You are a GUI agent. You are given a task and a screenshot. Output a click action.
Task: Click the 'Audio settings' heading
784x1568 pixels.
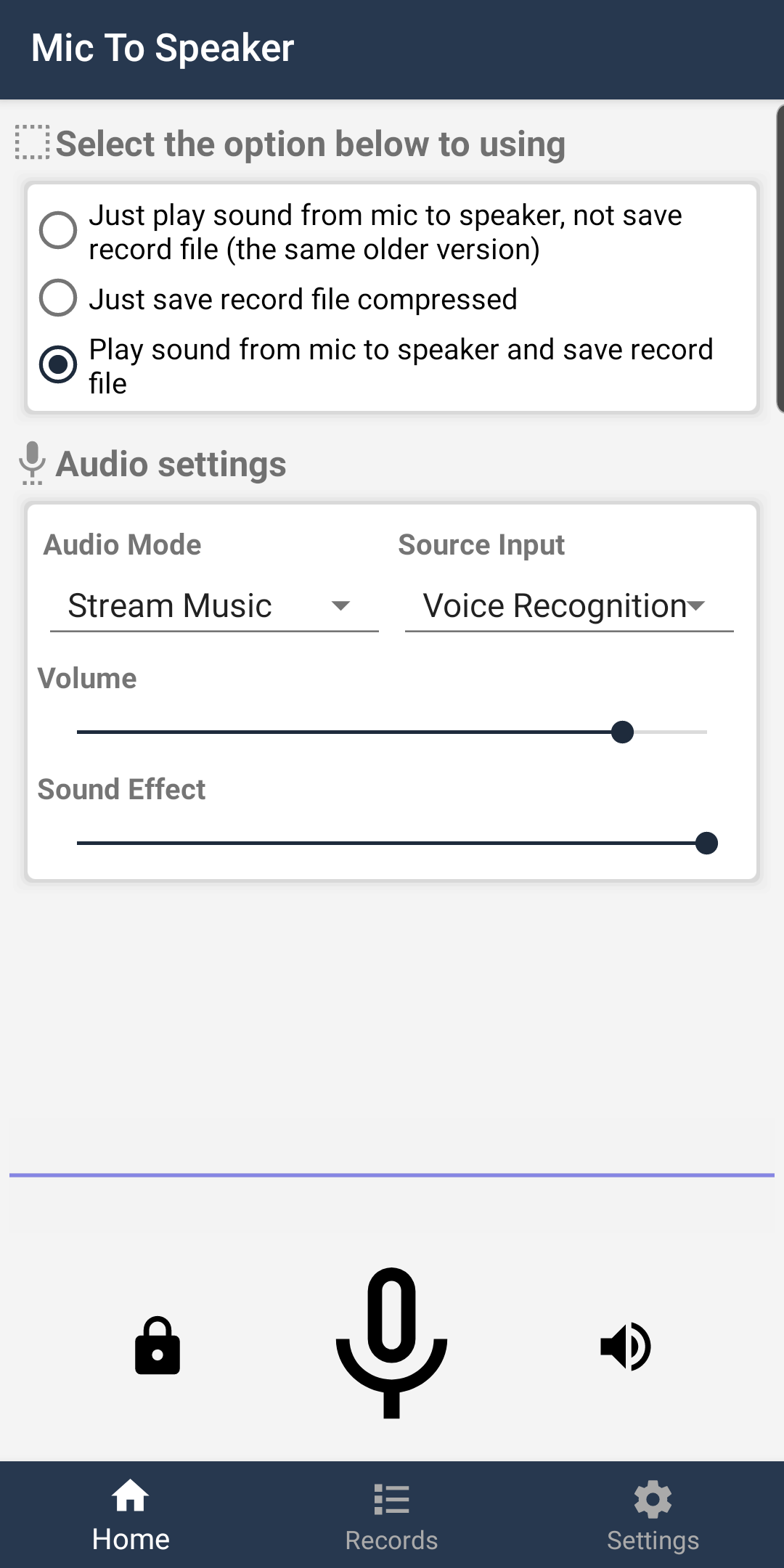(x=170, y=463)
